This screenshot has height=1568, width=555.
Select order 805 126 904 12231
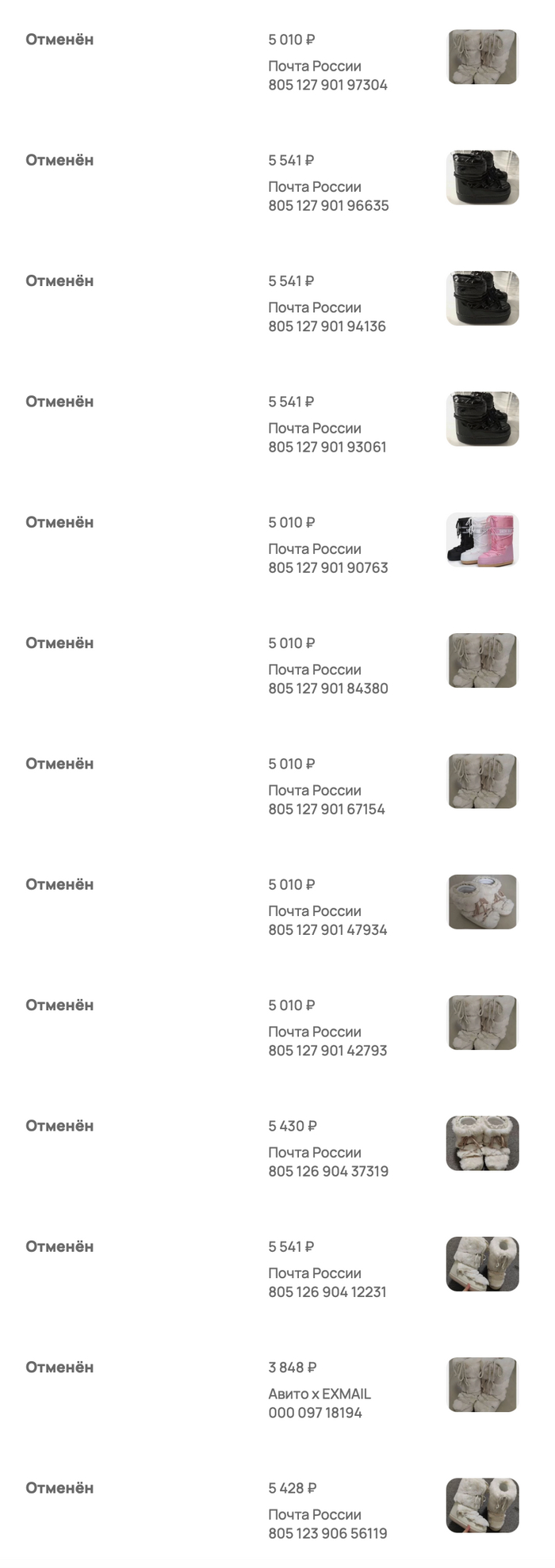pos(327,1291)
